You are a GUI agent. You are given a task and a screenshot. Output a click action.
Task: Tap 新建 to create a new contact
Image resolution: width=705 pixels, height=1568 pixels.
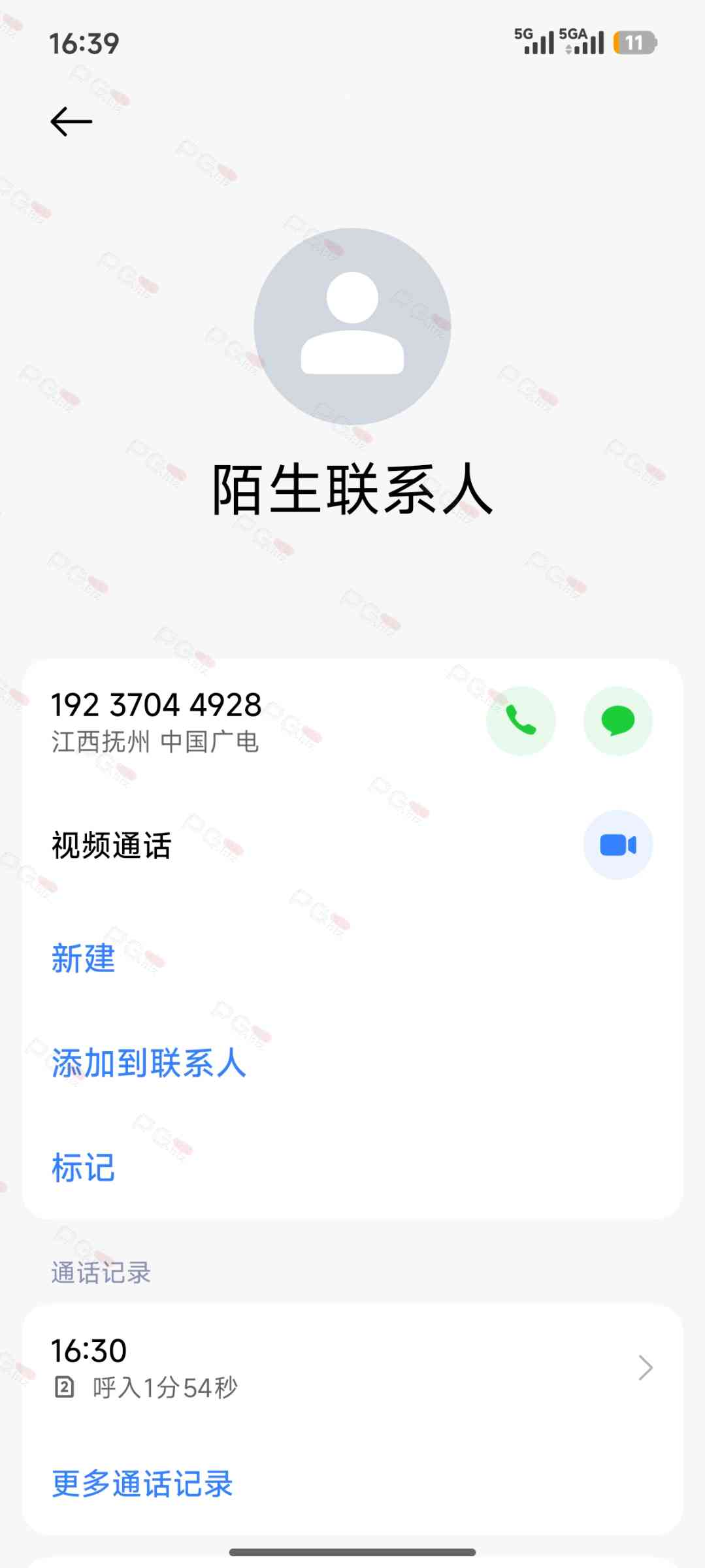[x=84, y=958]
